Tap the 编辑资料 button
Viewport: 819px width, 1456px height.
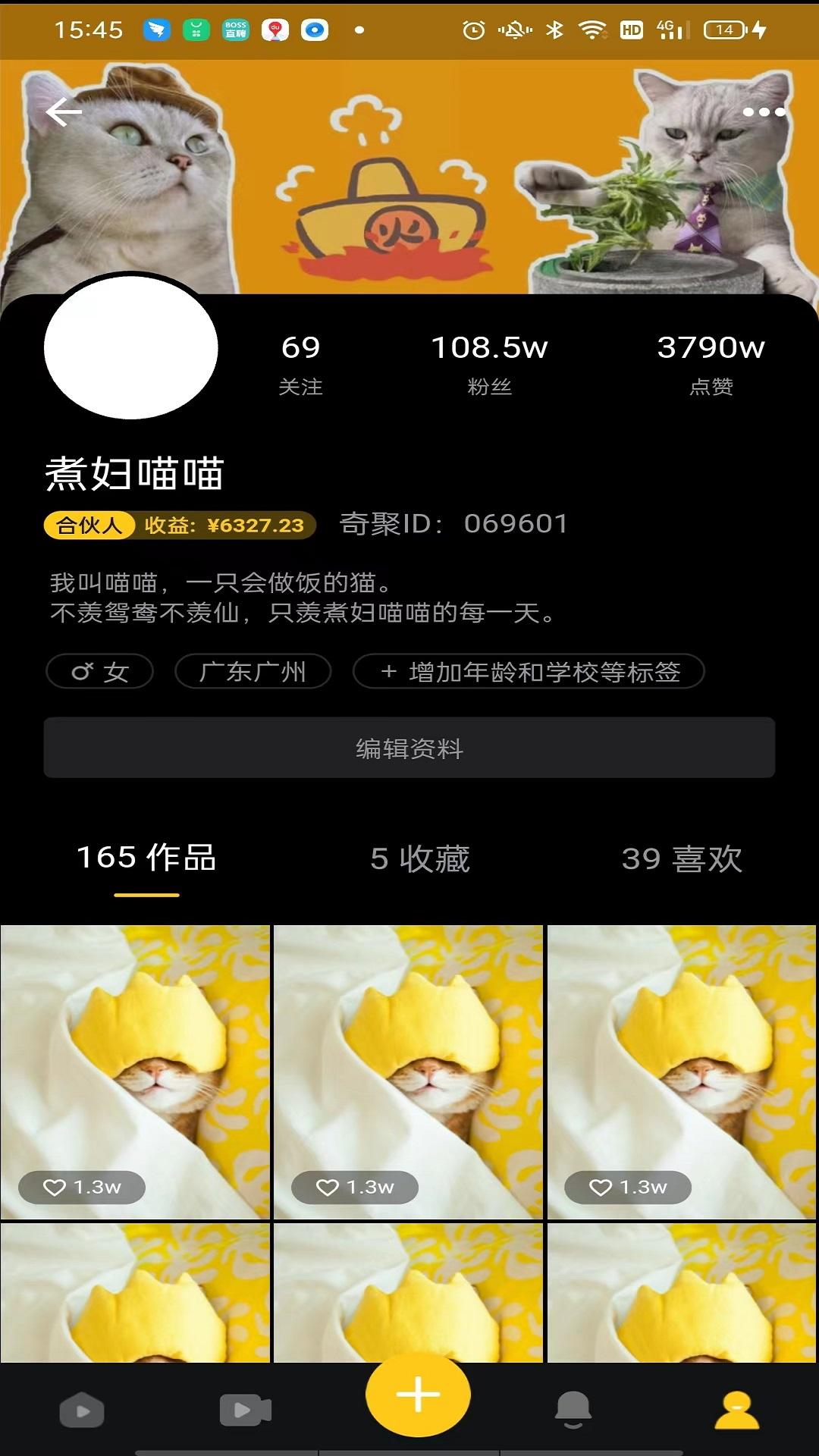(409, 748)
